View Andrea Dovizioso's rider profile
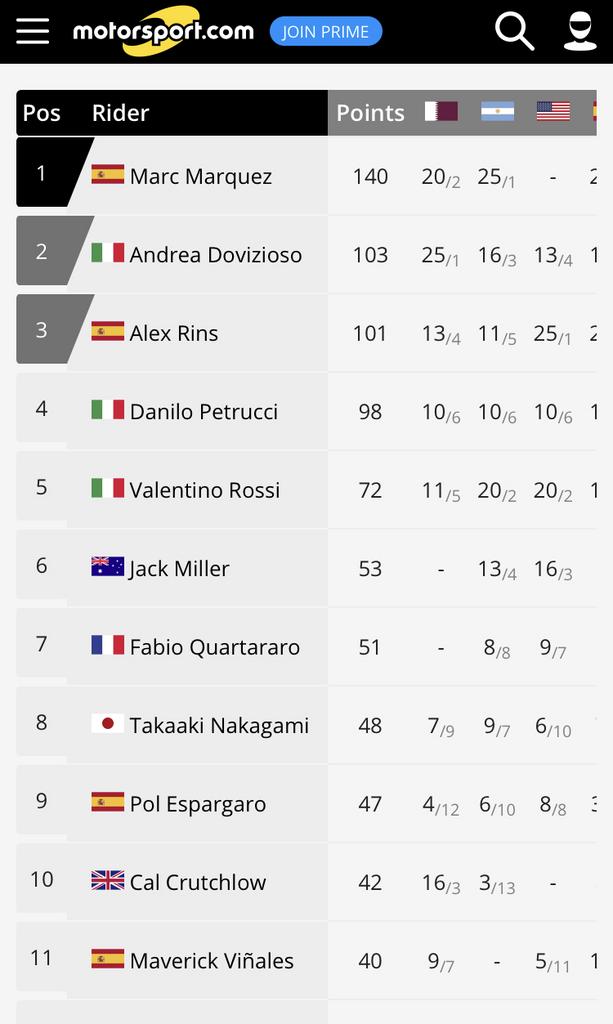This screenshot has height=1024, width=613. (215, 254)
